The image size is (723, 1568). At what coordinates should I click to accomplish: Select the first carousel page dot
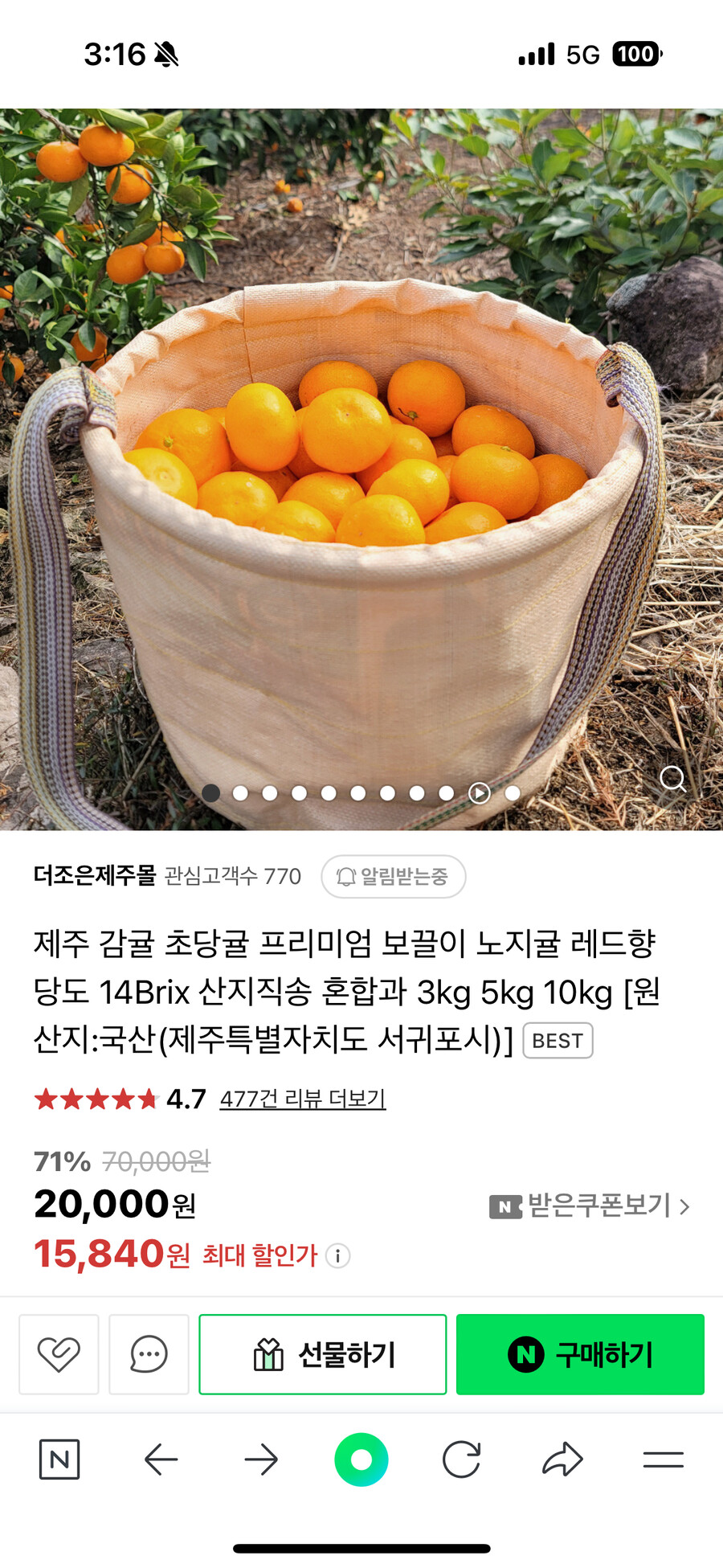tap(211, 793)
